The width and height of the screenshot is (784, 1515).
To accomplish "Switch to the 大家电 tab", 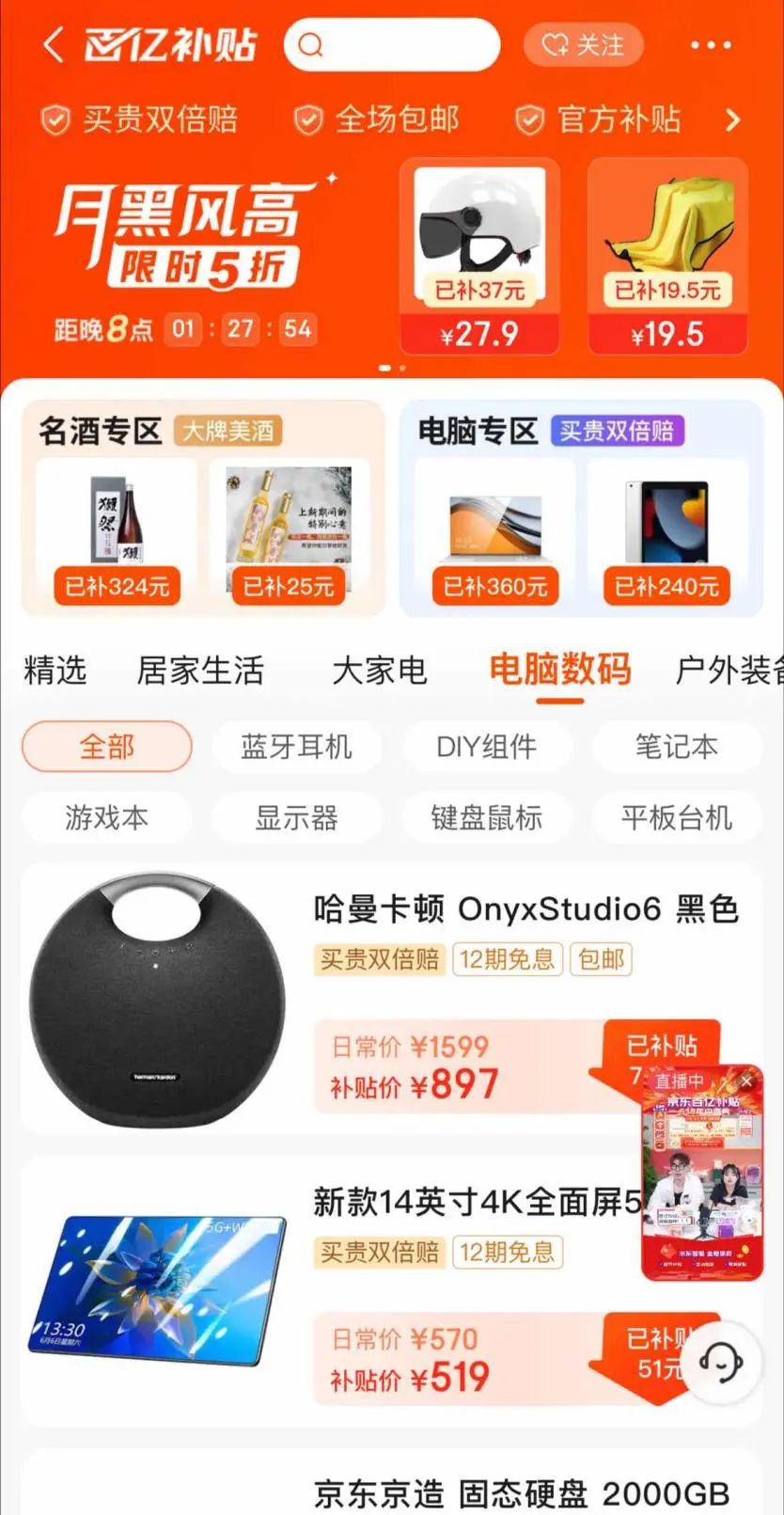I will 380,671.
